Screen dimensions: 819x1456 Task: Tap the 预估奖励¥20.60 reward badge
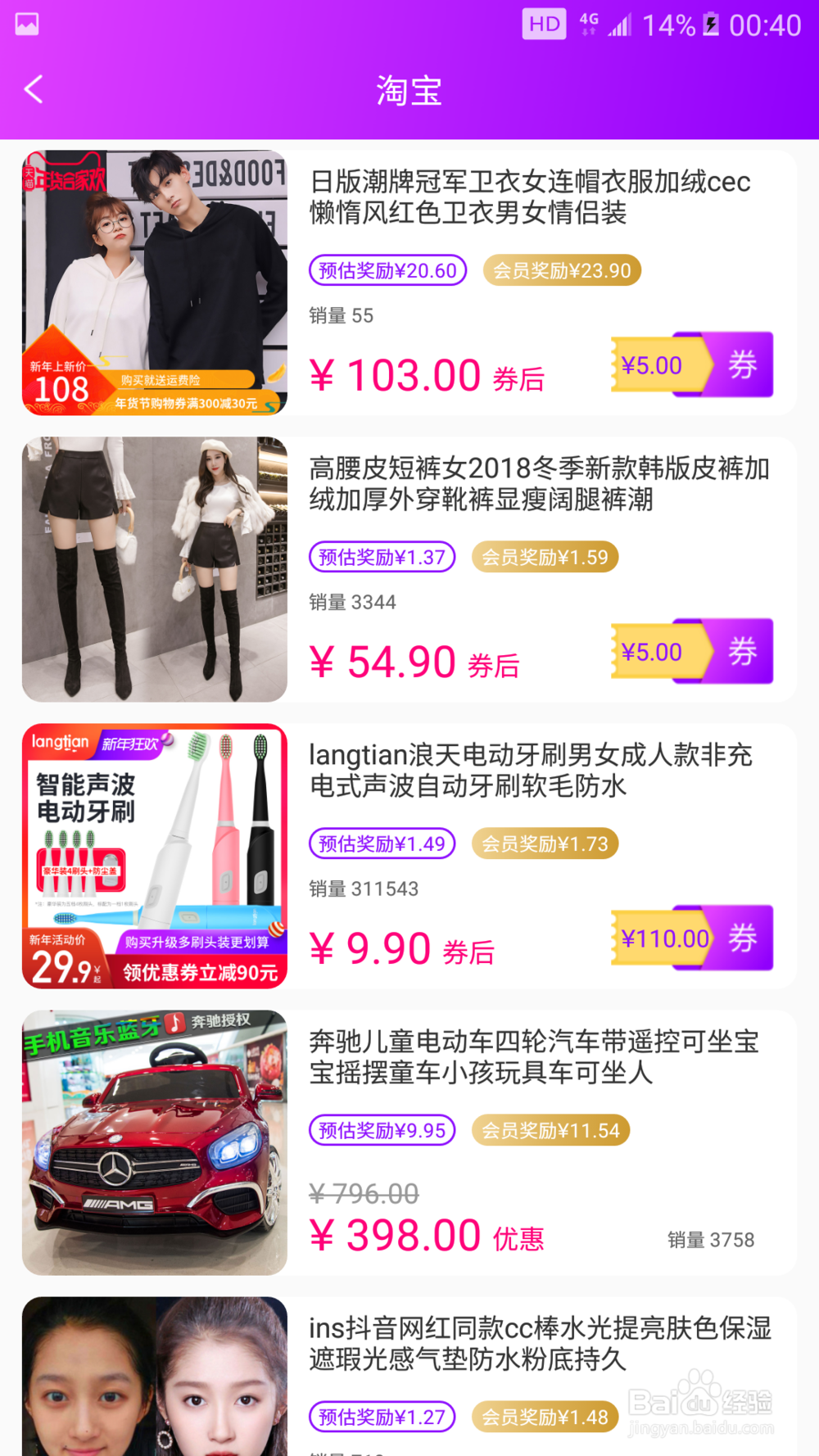(387, 270)
